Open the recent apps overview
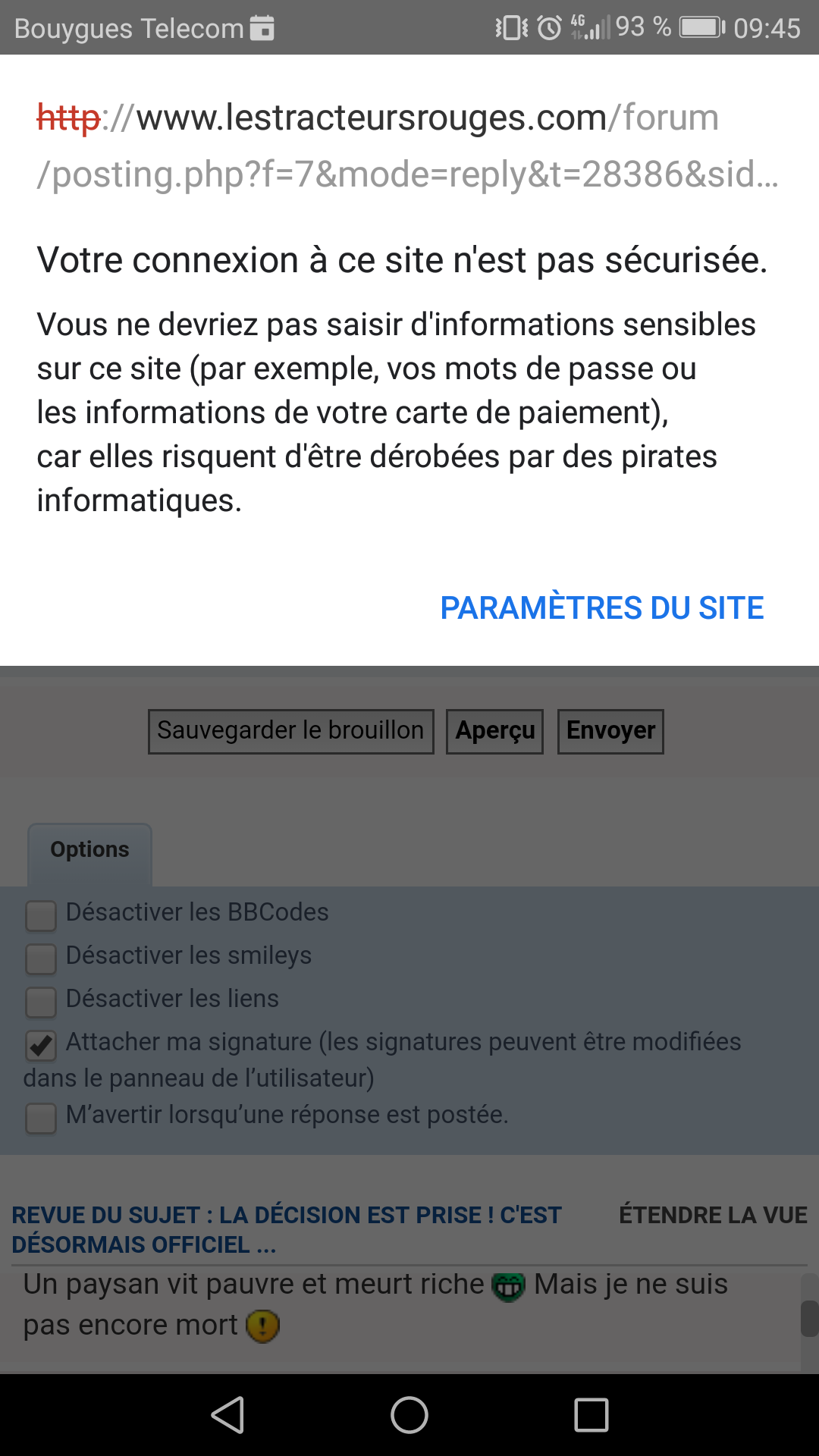The image size is (819, 1456). [x=591, y=1415]
